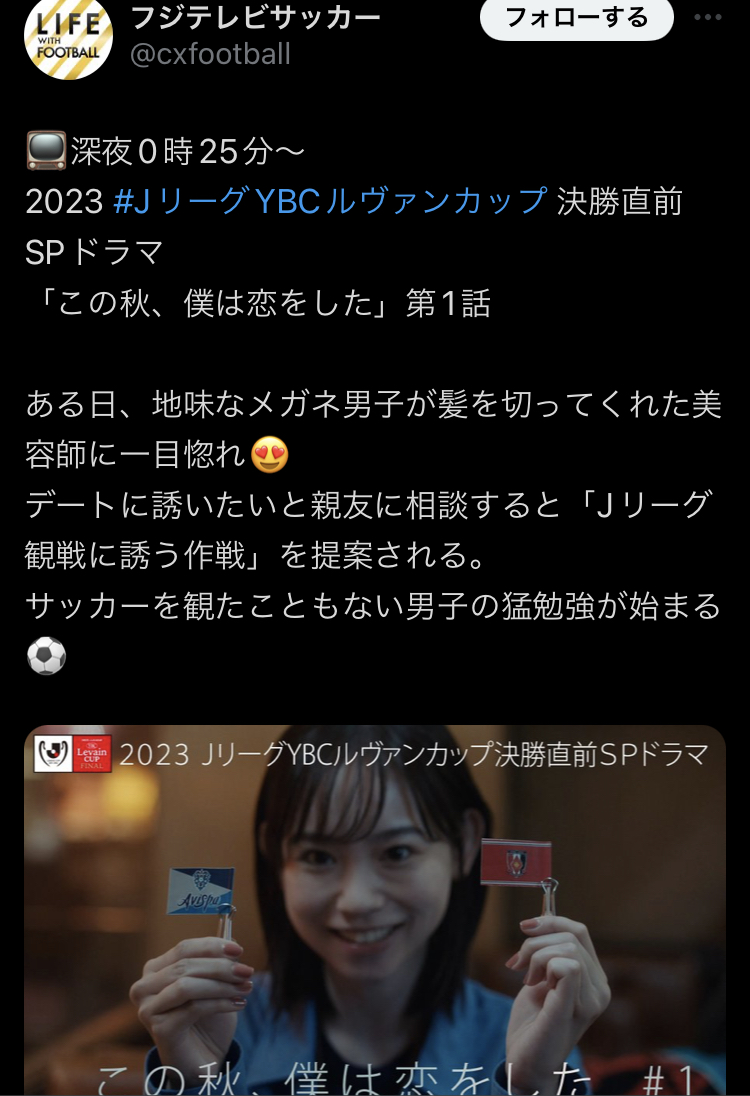Screen dimensions: 750x1096
Task: Open the @cxfootball account handle
Action: click(211, 53)
